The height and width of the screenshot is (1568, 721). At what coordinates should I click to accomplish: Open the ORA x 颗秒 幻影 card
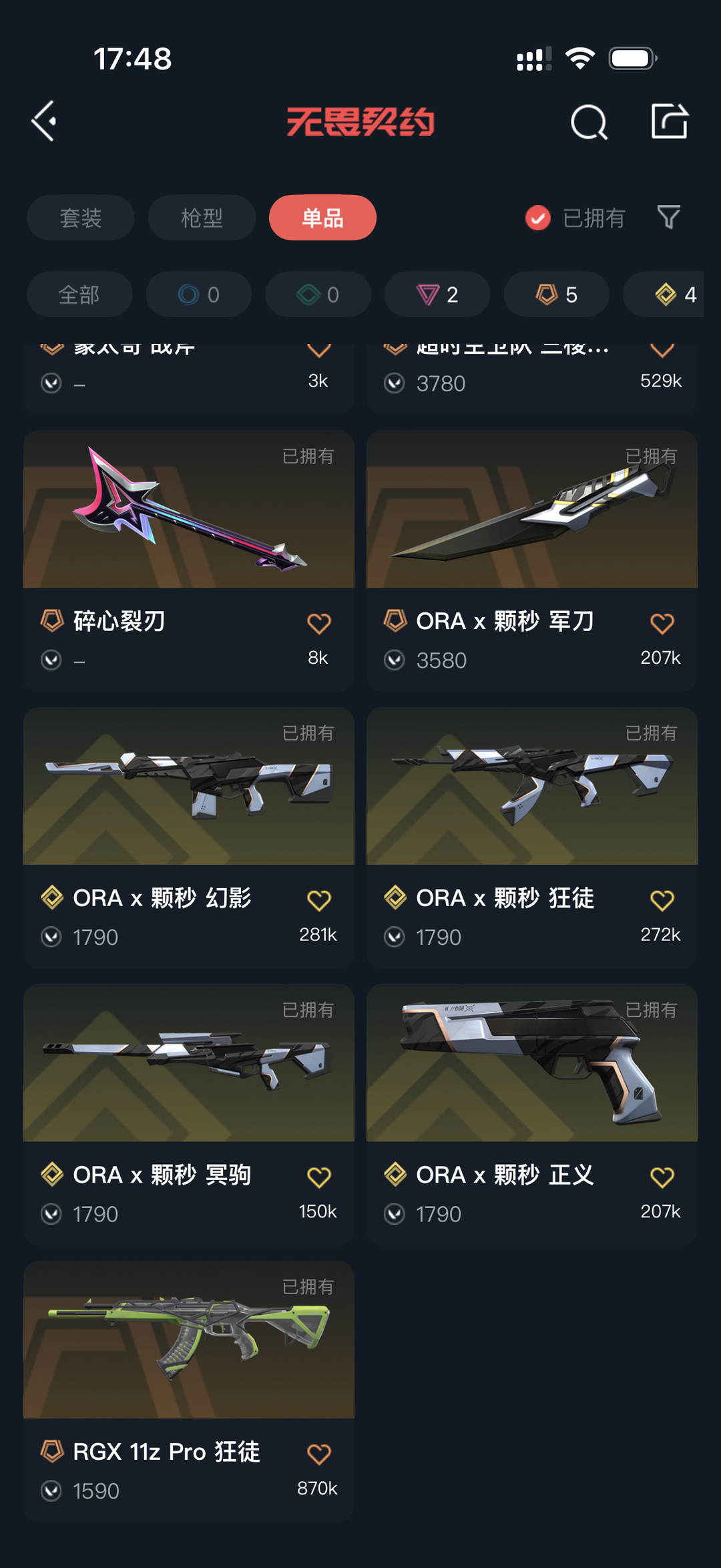(x=189, y=837)
